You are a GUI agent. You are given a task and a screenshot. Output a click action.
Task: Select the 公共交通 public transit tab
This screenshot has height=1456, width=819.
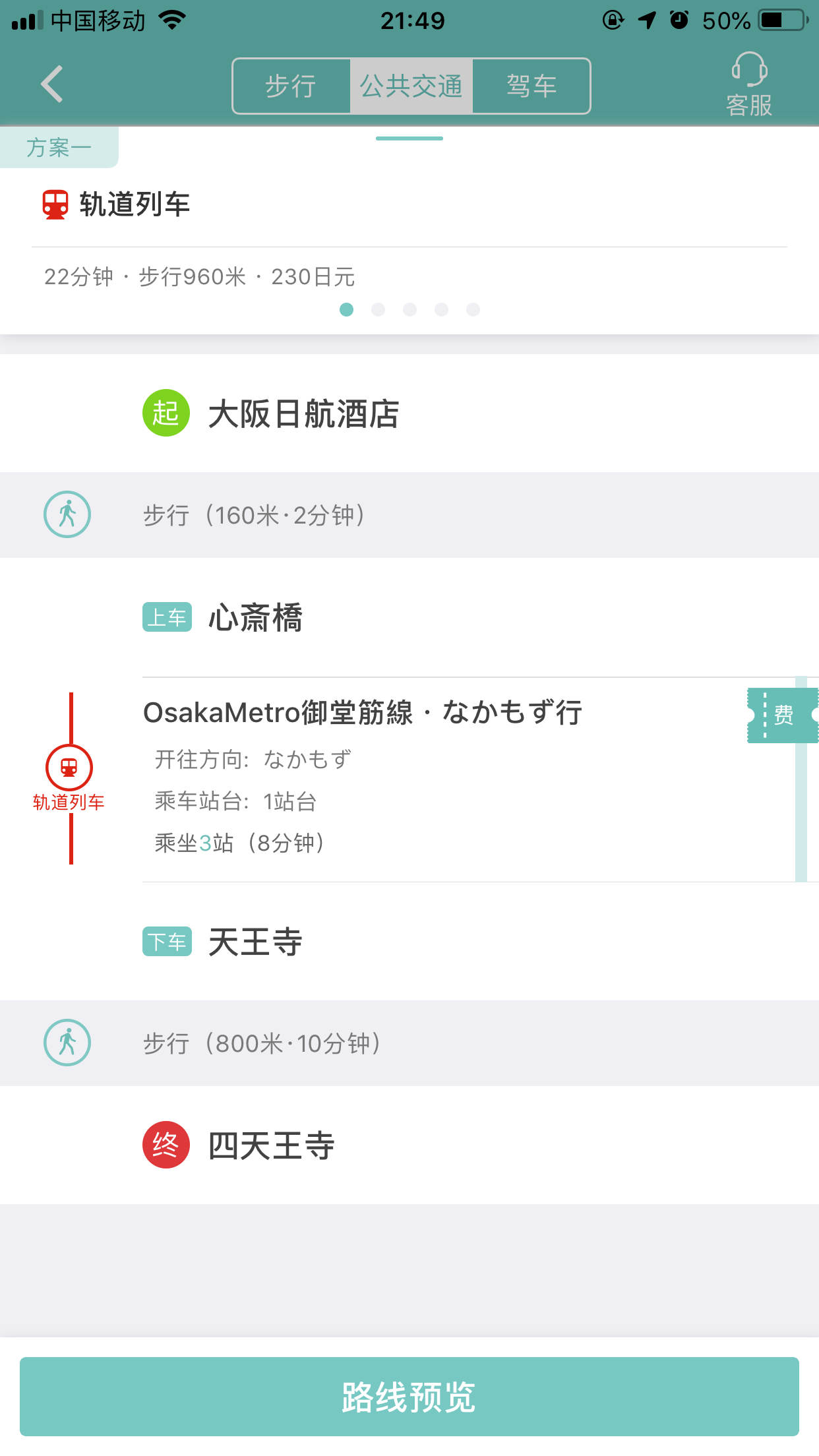pyautogui.click(x=411, y=86)
